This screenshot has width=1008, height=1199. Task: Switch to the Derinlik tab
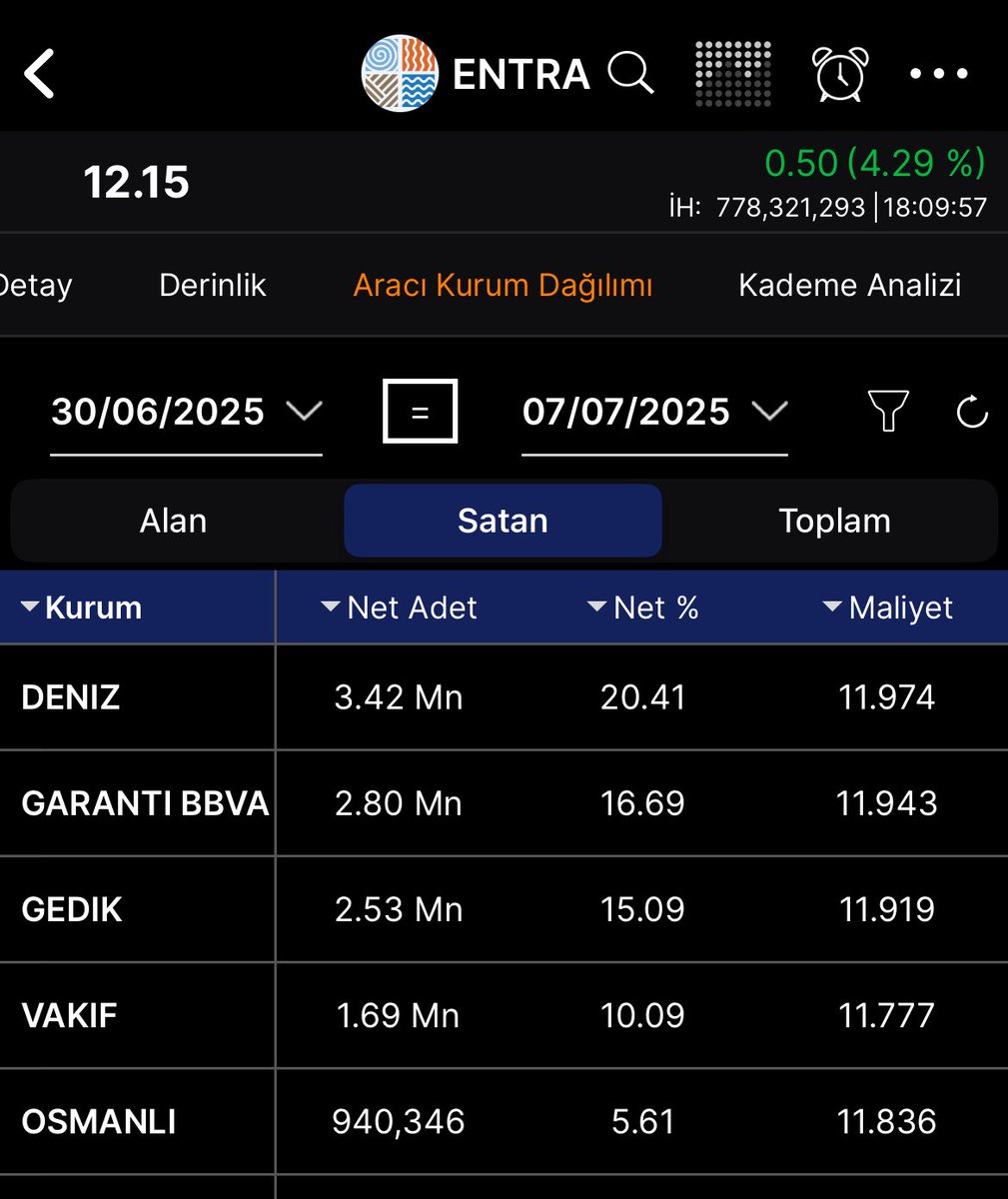coord(212,286)
